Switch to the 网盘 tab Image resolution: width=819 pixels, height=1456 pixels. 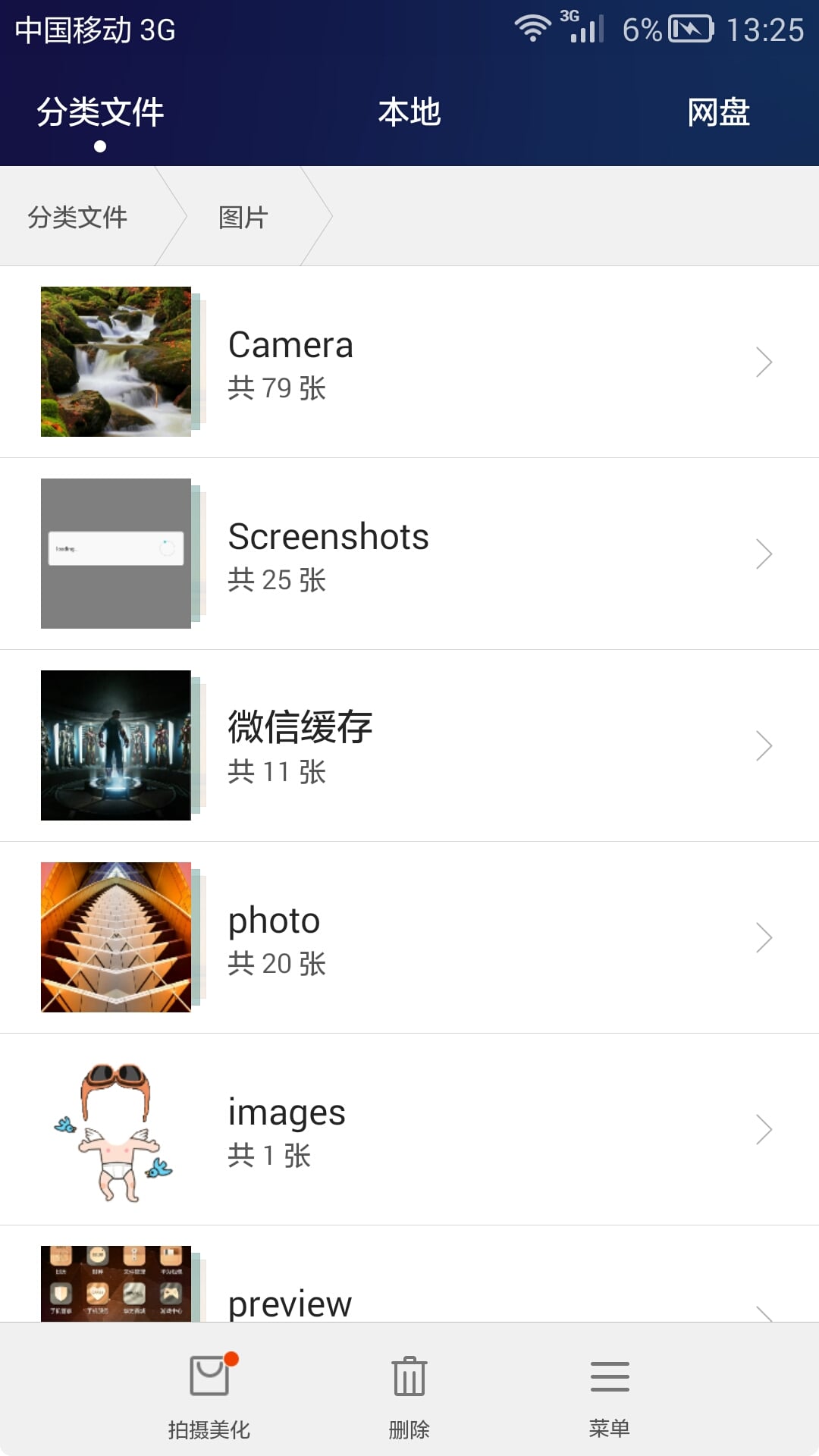click(x=719, y=111)
